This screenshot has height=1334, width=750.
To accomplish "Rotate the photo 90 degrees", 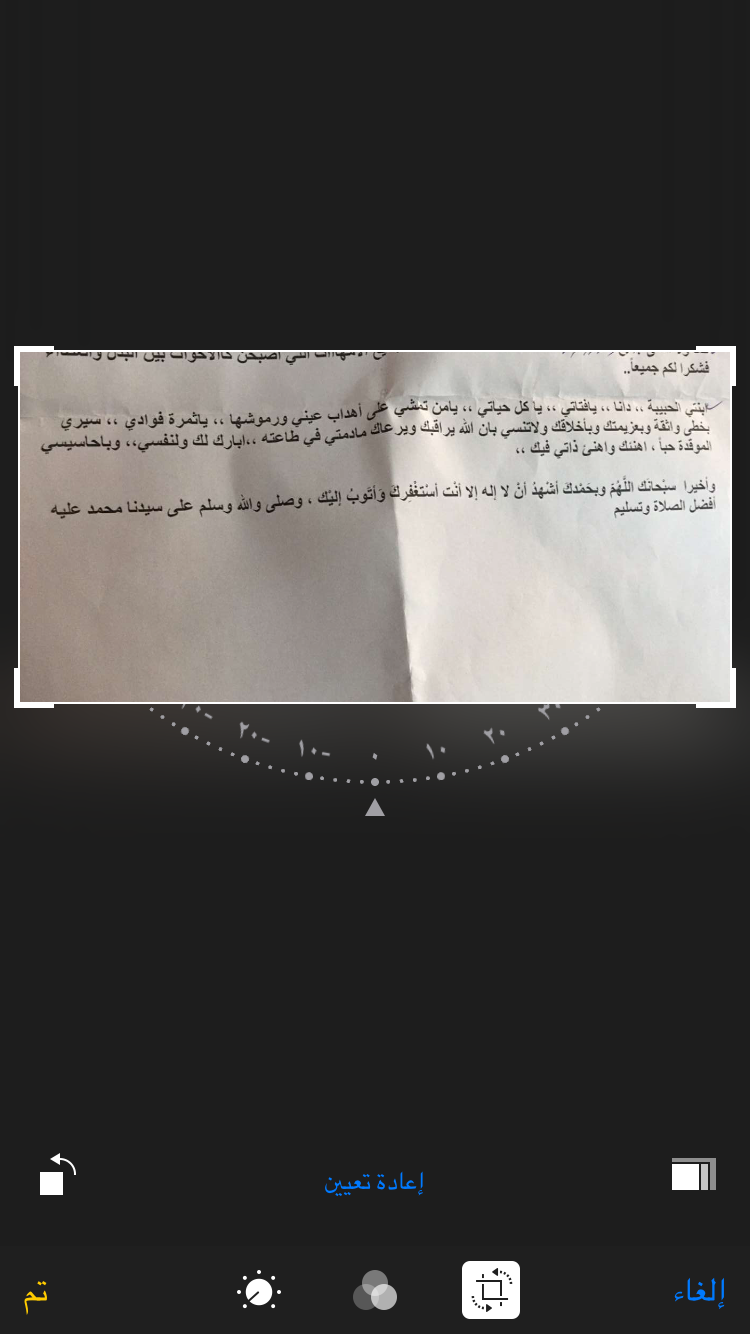I will point(57,1174).
